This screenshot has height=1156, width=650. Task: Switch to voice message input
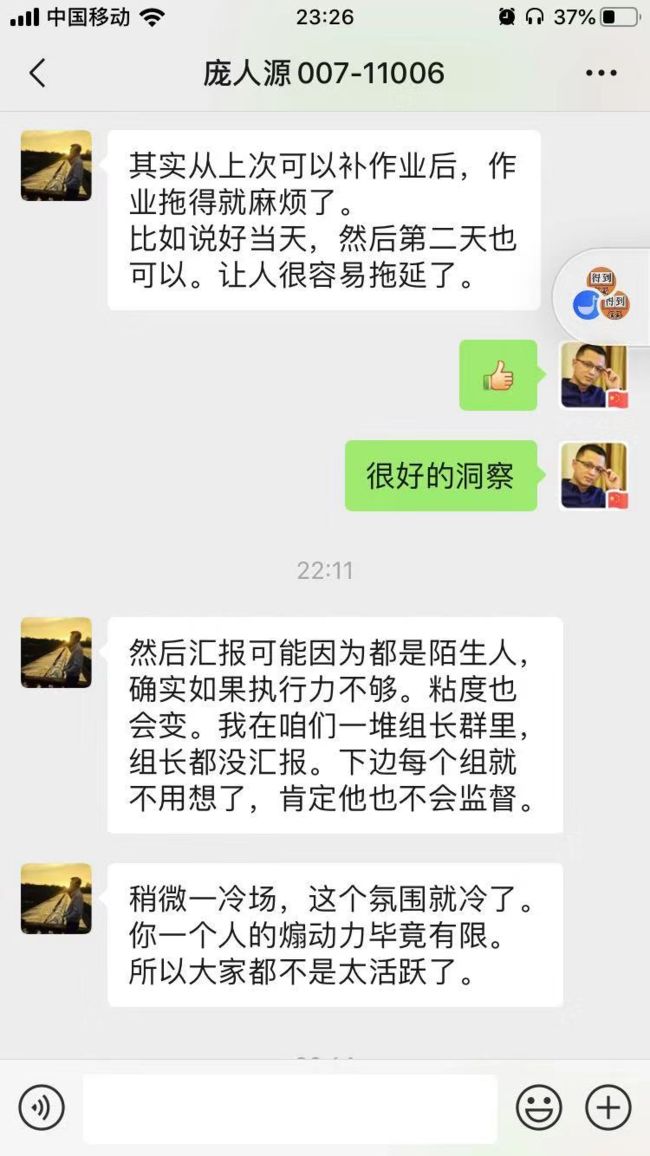tap(41, 1107)
